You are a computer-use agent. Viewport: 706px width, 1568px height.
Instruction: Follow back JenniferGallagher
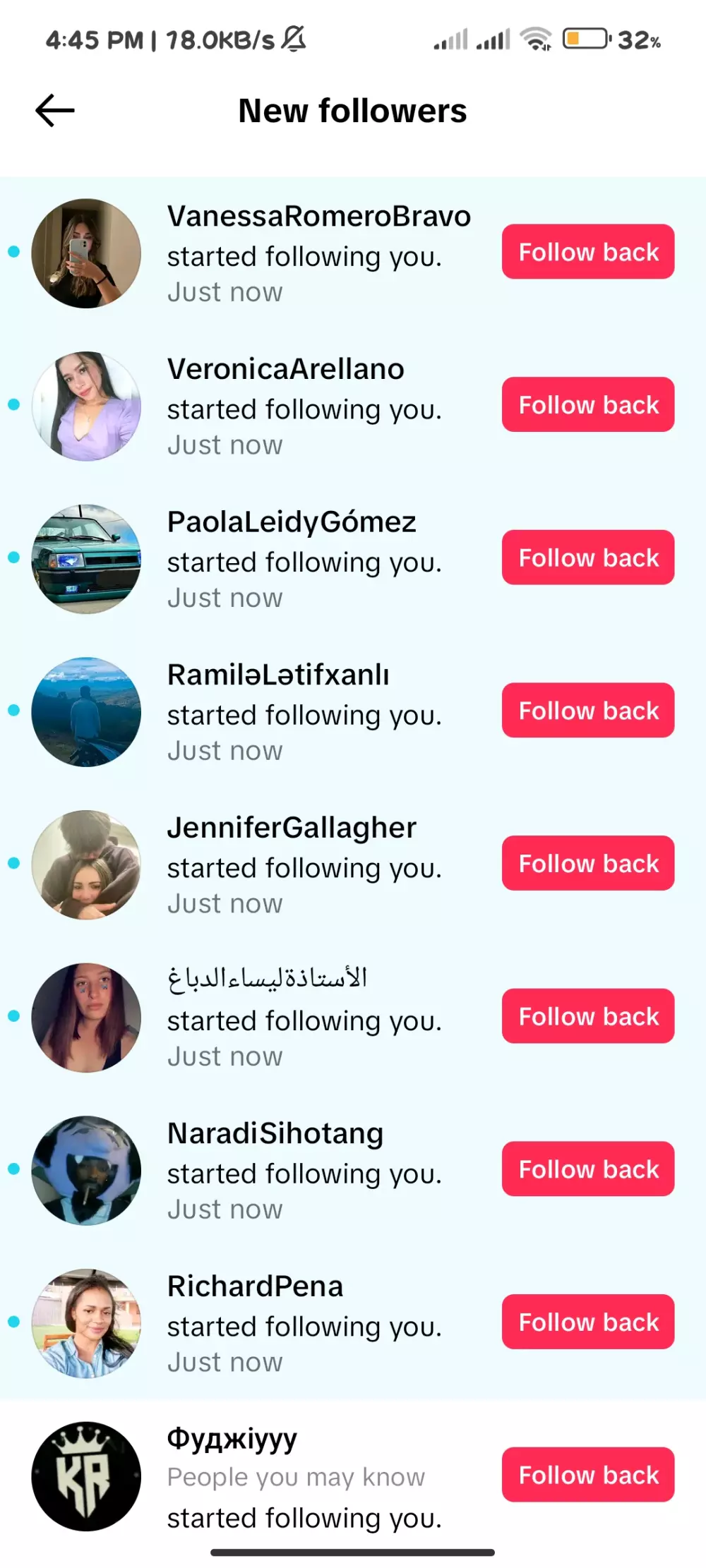[587, 863]
